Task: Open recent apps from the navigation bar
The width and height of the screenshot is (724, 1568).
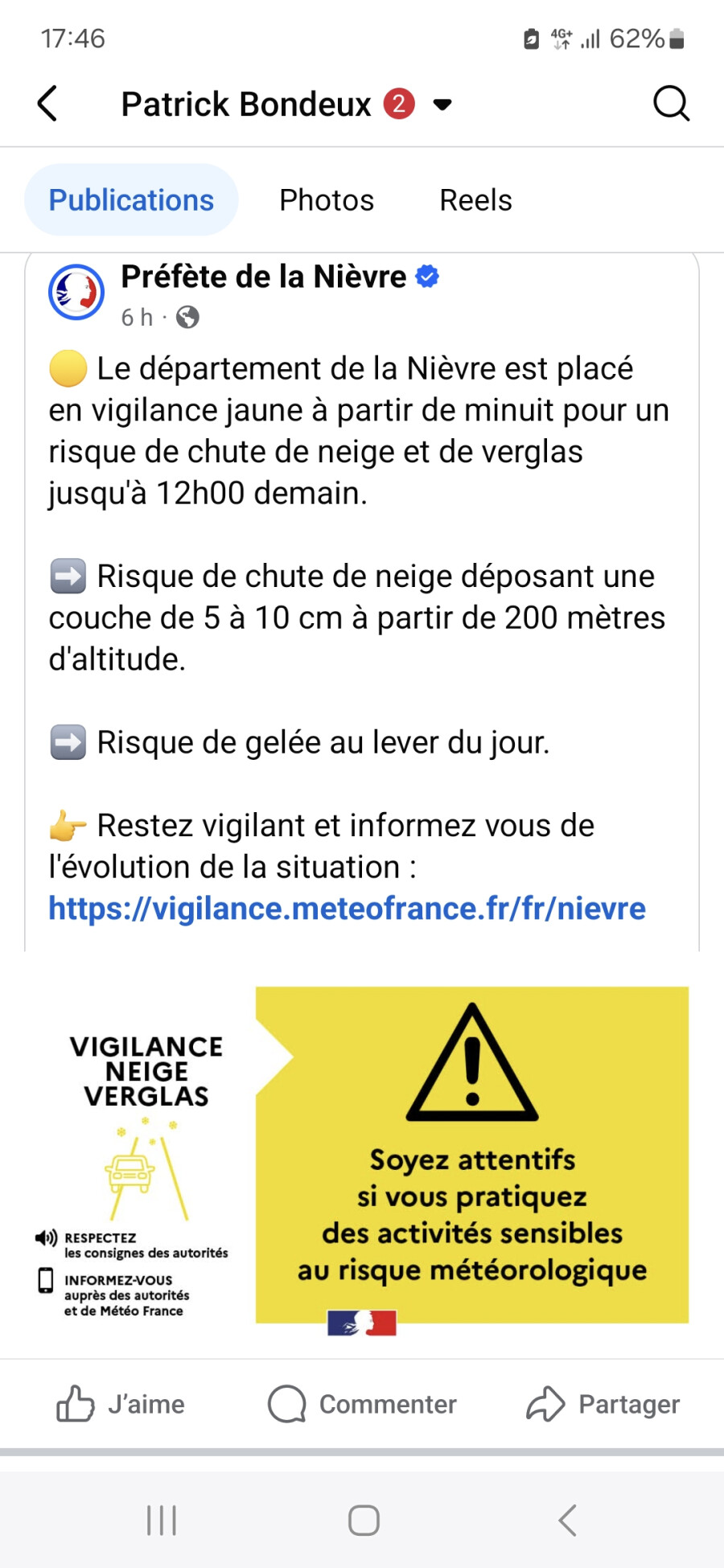Action: [162, 1521]
